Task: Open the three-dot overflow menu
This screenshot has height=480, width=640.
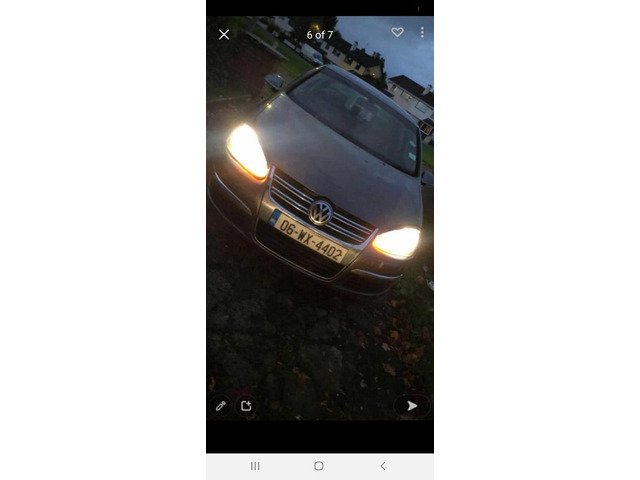Action: (x=422, y=32)
